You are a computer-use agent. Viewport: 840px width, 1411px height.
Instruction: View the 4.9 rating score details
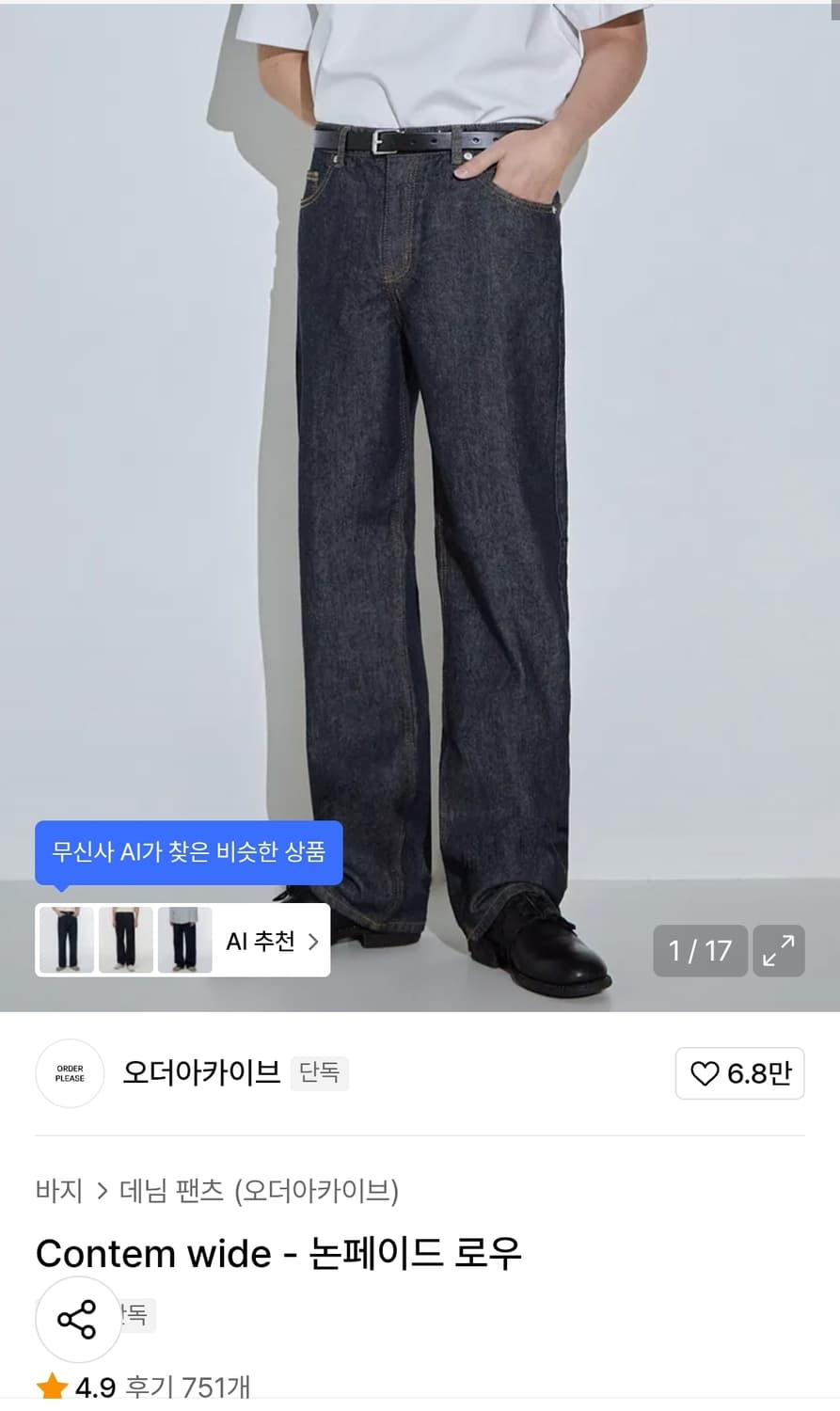tap(94, 1385)
